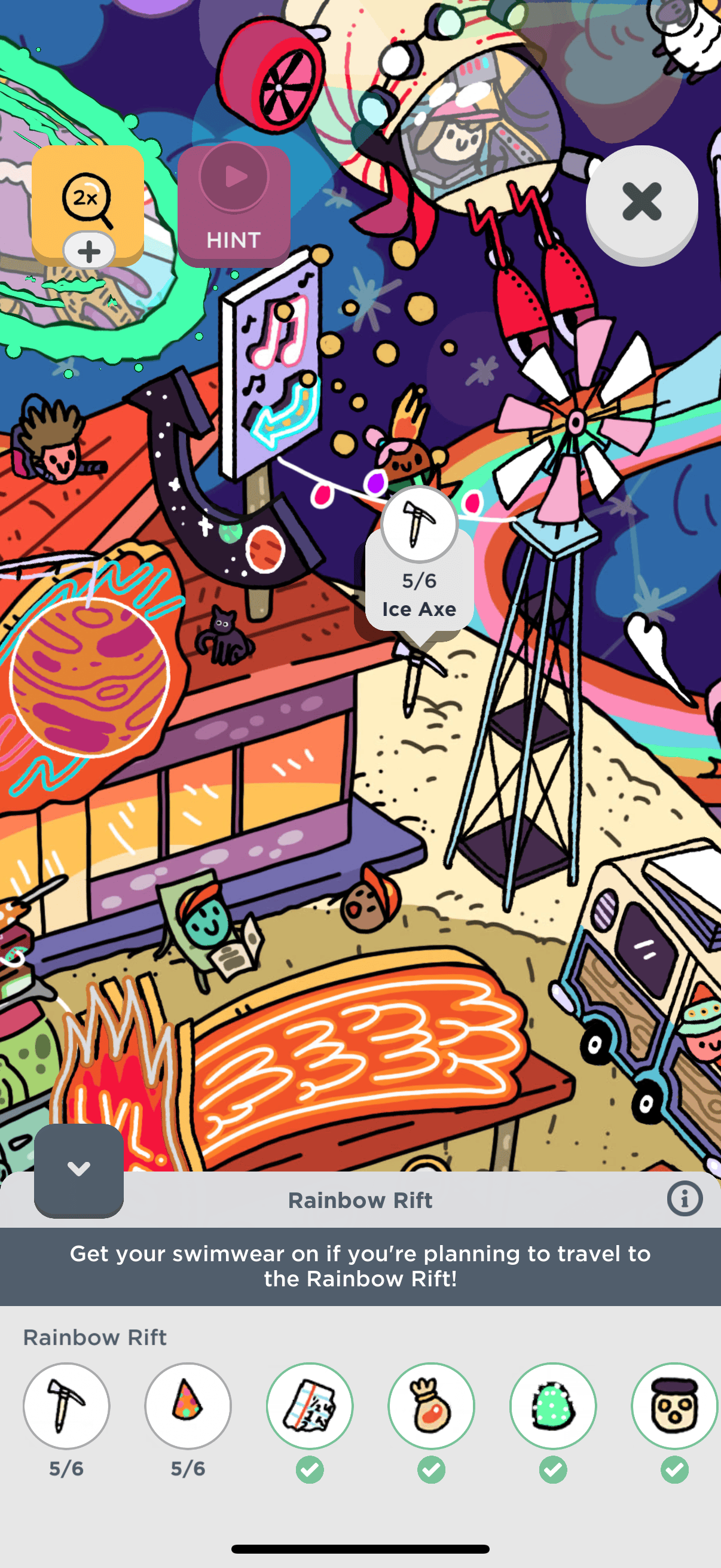Tap the Ice Axe 5/6 tooltip bubble

pyautogui.click(x=419, y=578)
